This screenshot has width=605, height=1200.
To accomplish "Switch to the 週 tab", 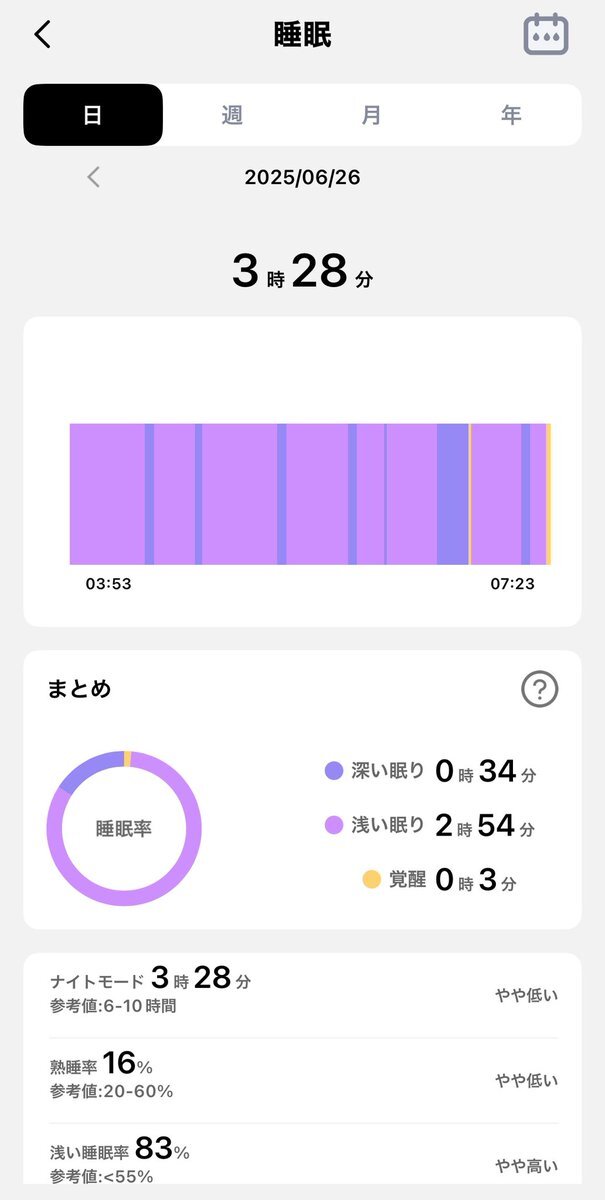I will point(232,115).
